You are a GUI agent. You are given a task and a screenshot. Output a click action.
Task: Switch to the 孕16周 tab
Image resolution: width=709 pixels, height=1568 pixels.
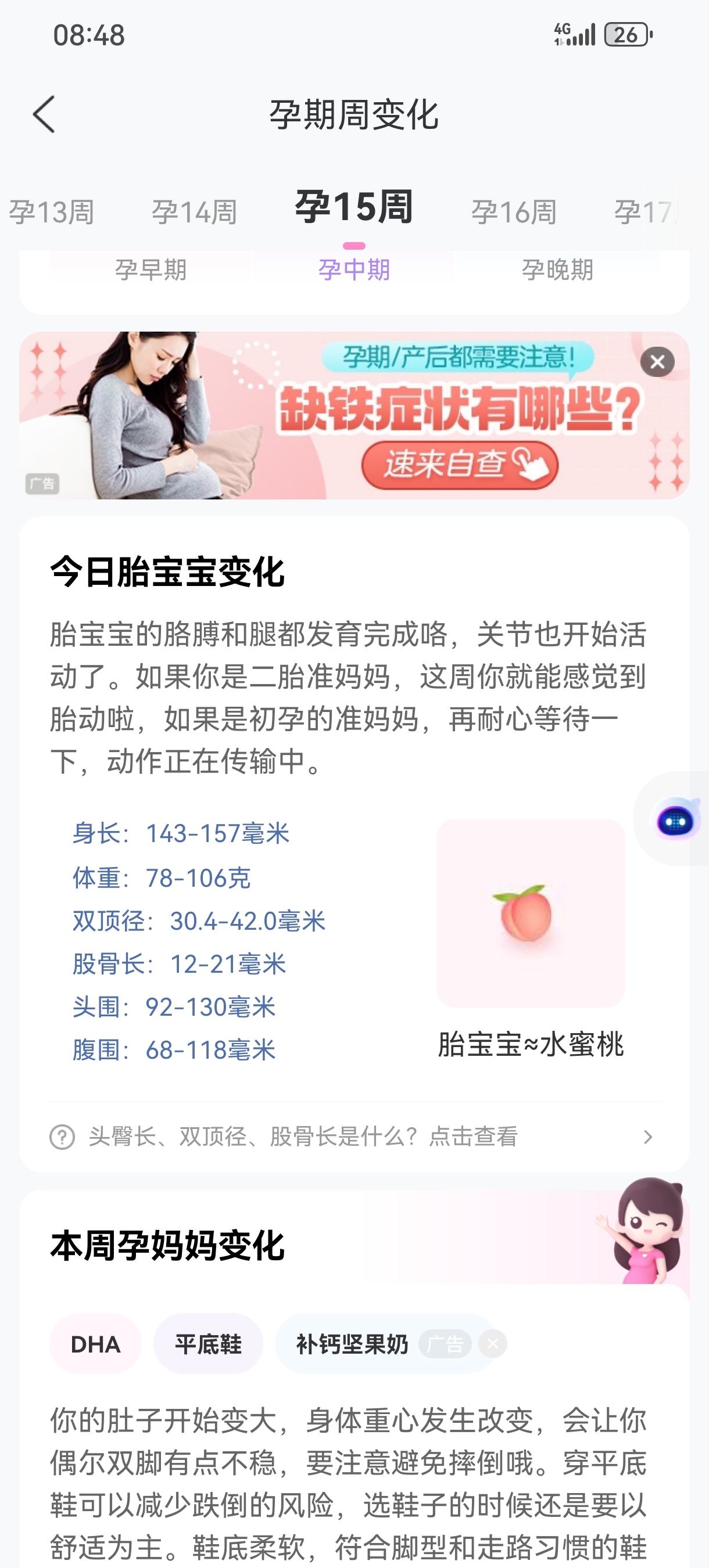514,211
